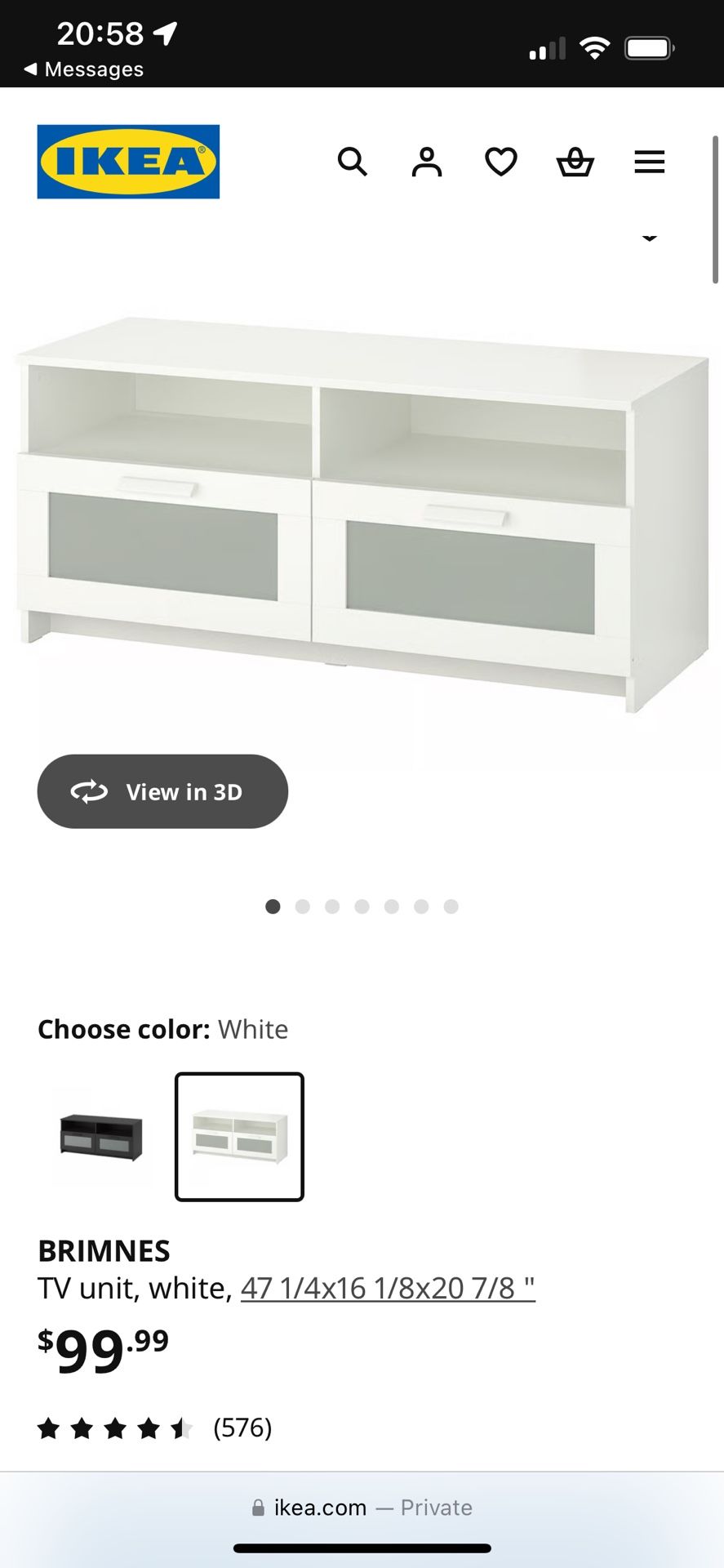
Task: Open the star rating reviews (576)
Action: pos(155,1428)
